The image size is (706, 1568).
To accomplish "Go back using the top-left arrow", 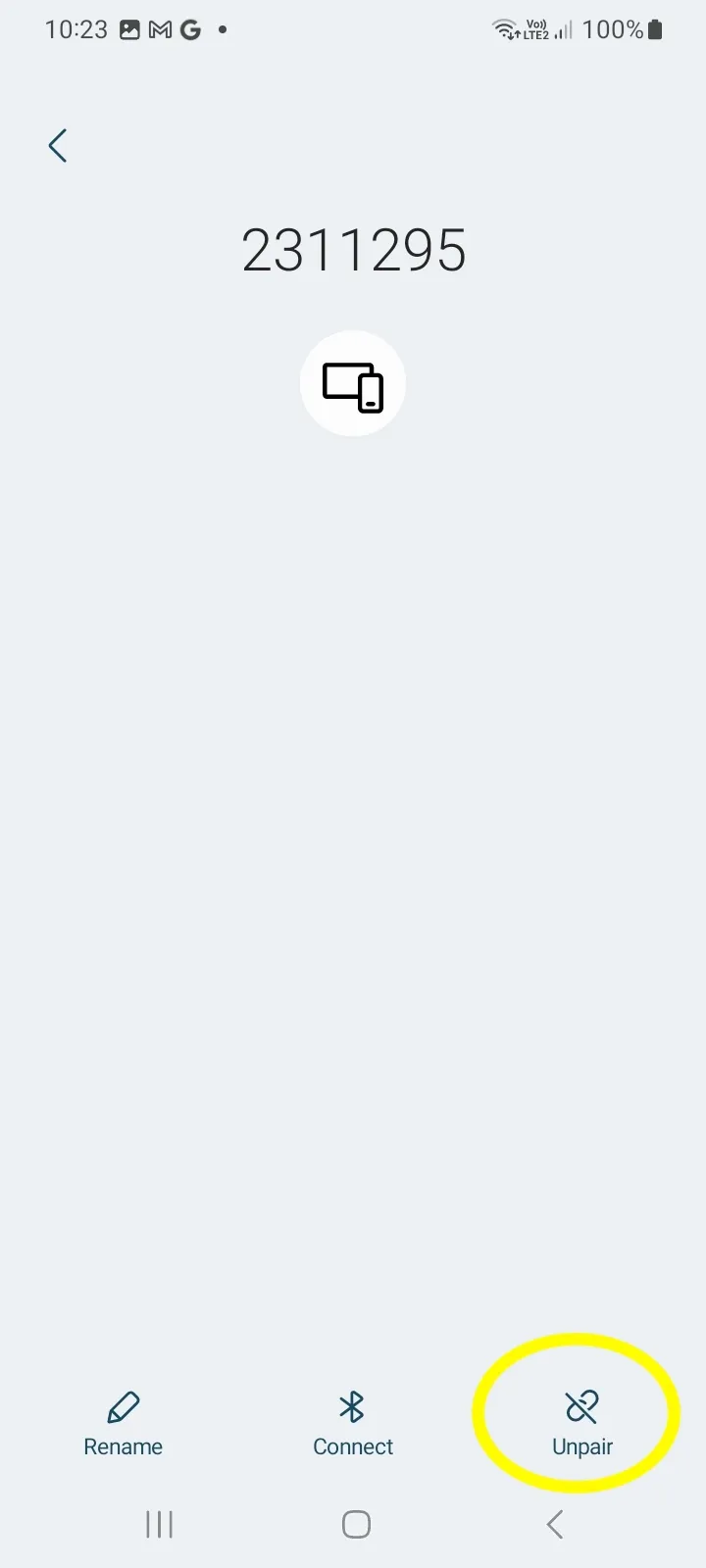I will coord(58,146).
